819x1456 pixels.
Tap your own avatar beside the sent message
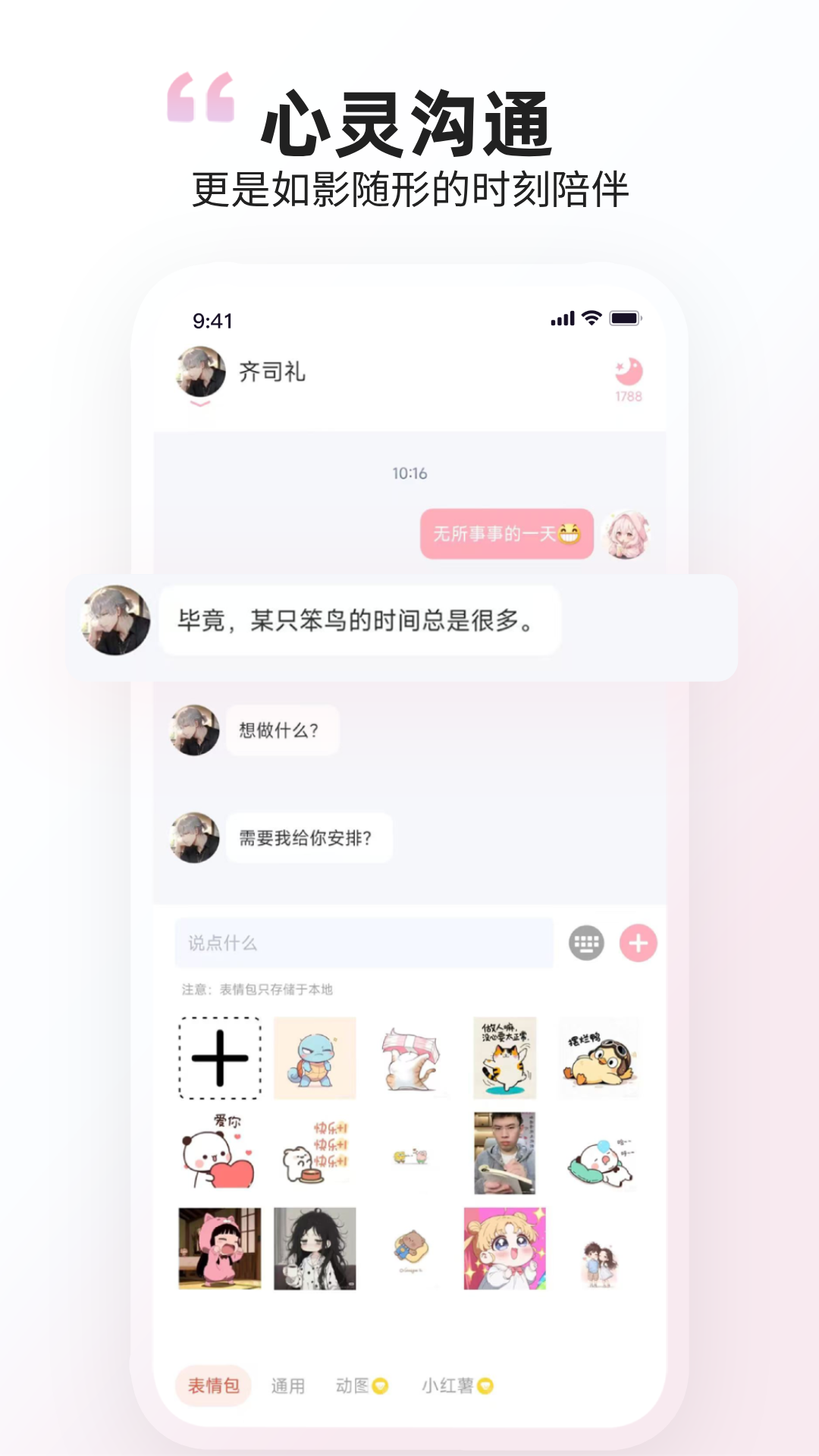[629, 533]
